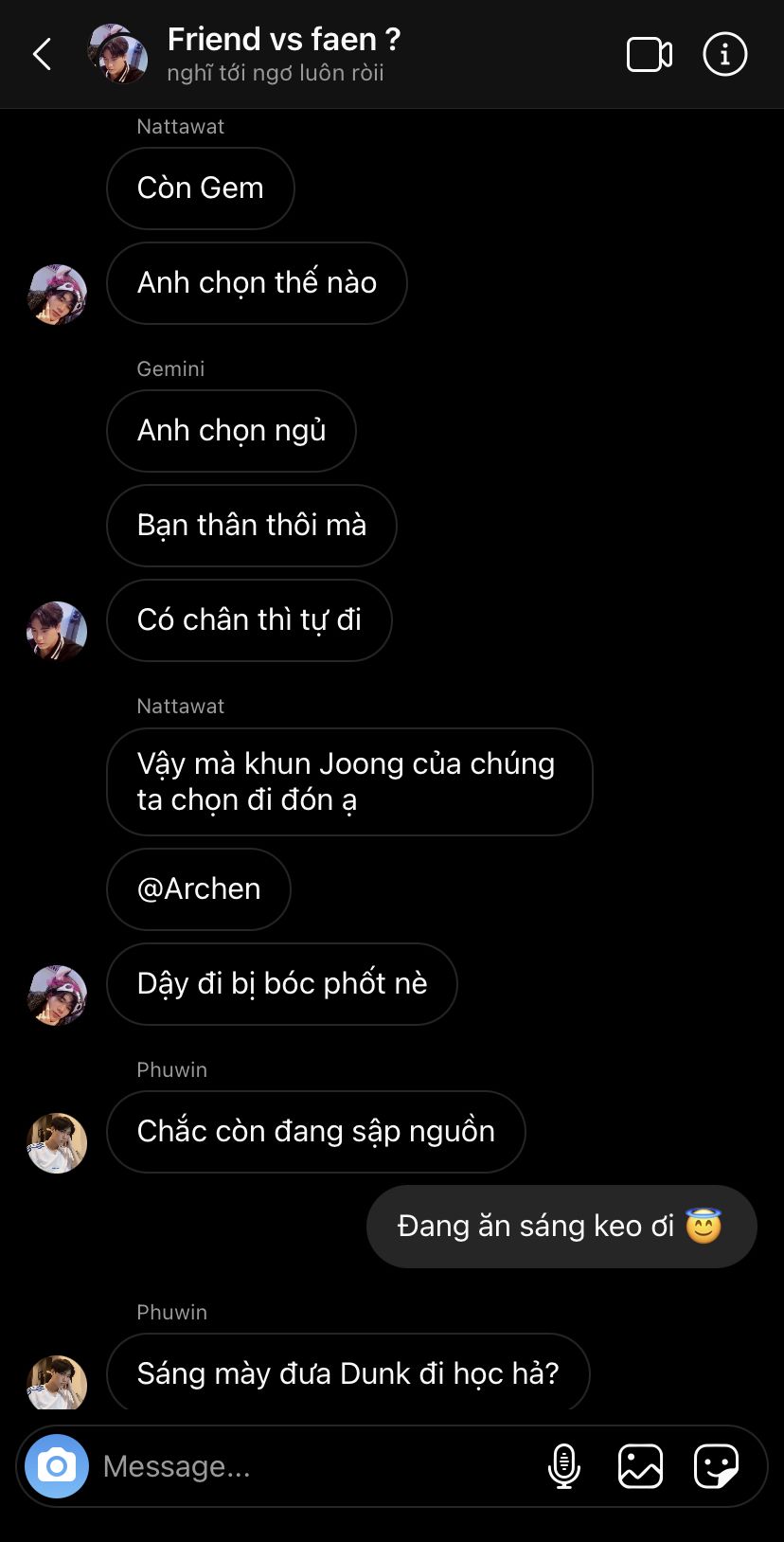Open the sticker picker
This screenshot has width=784, height=1542.
pos(716,1466)
